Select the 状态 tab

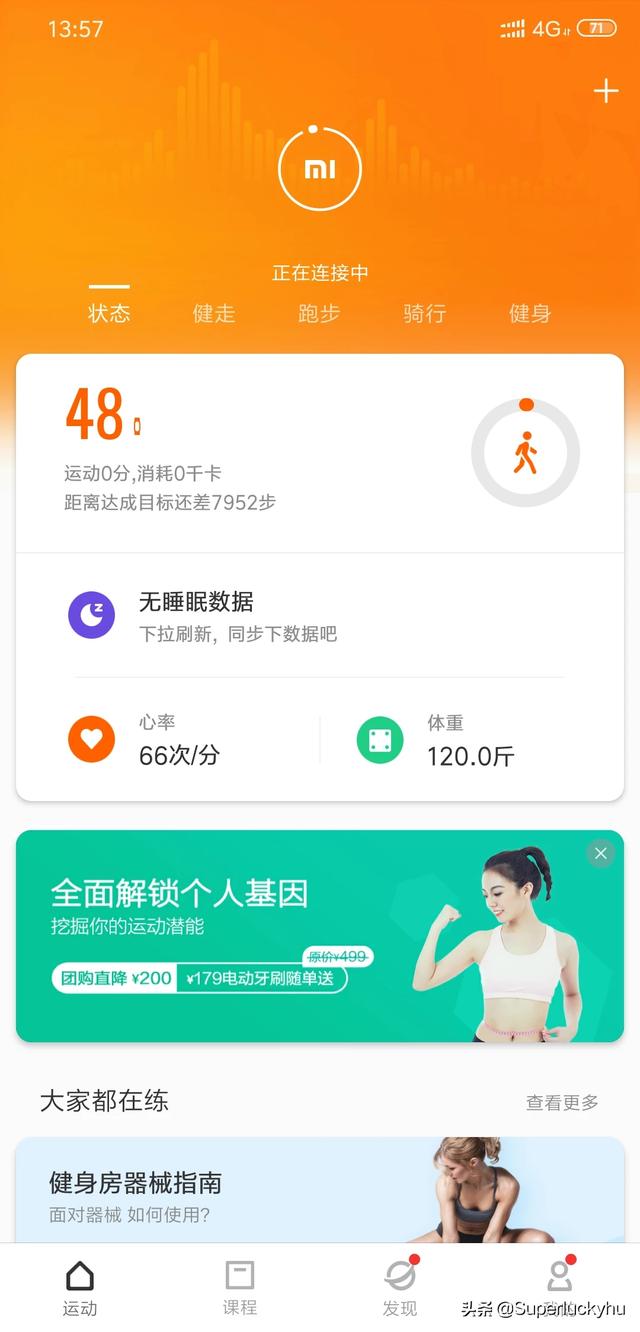pyautogui.click(x=109, y=313)
